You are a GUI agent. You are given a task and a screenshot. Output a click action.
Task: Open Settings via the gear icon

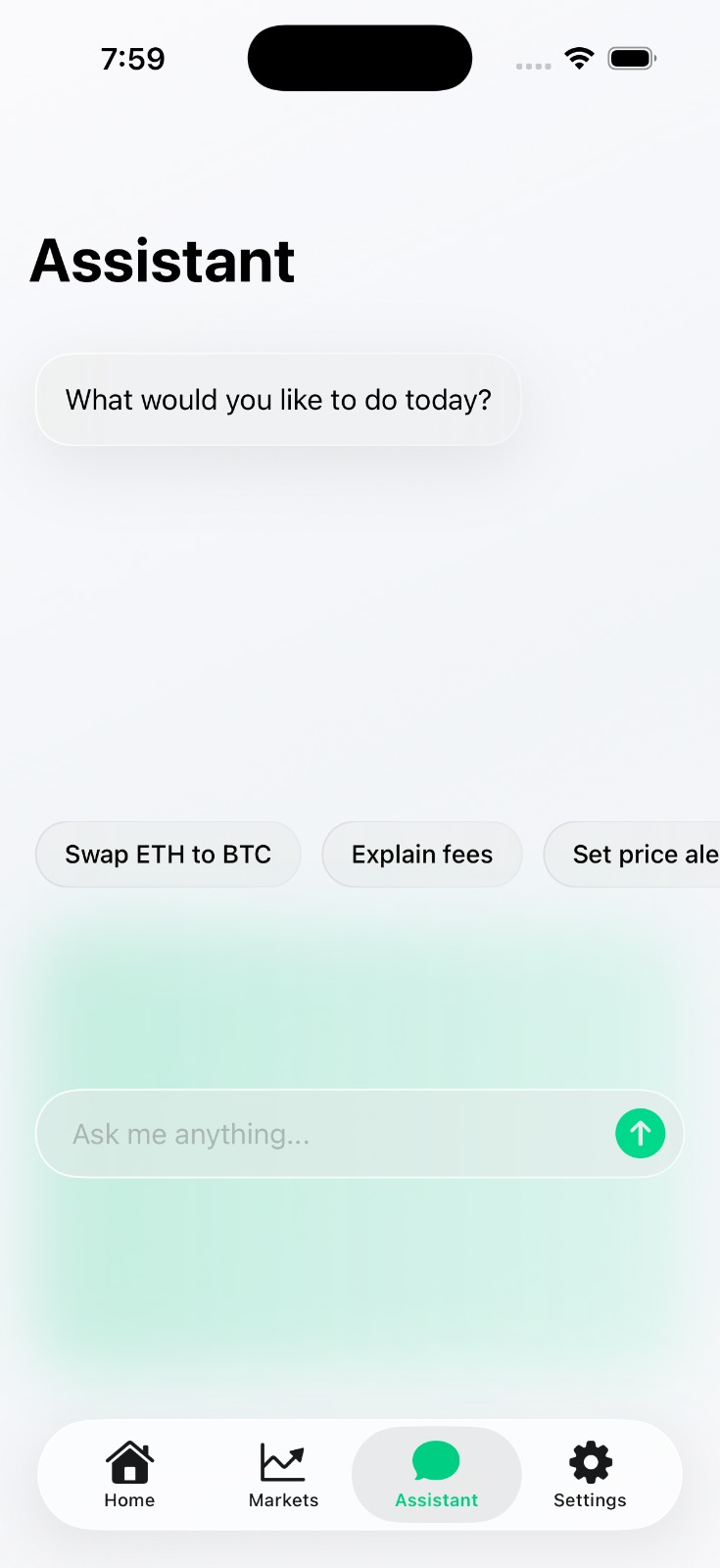tap(589, 1461)
